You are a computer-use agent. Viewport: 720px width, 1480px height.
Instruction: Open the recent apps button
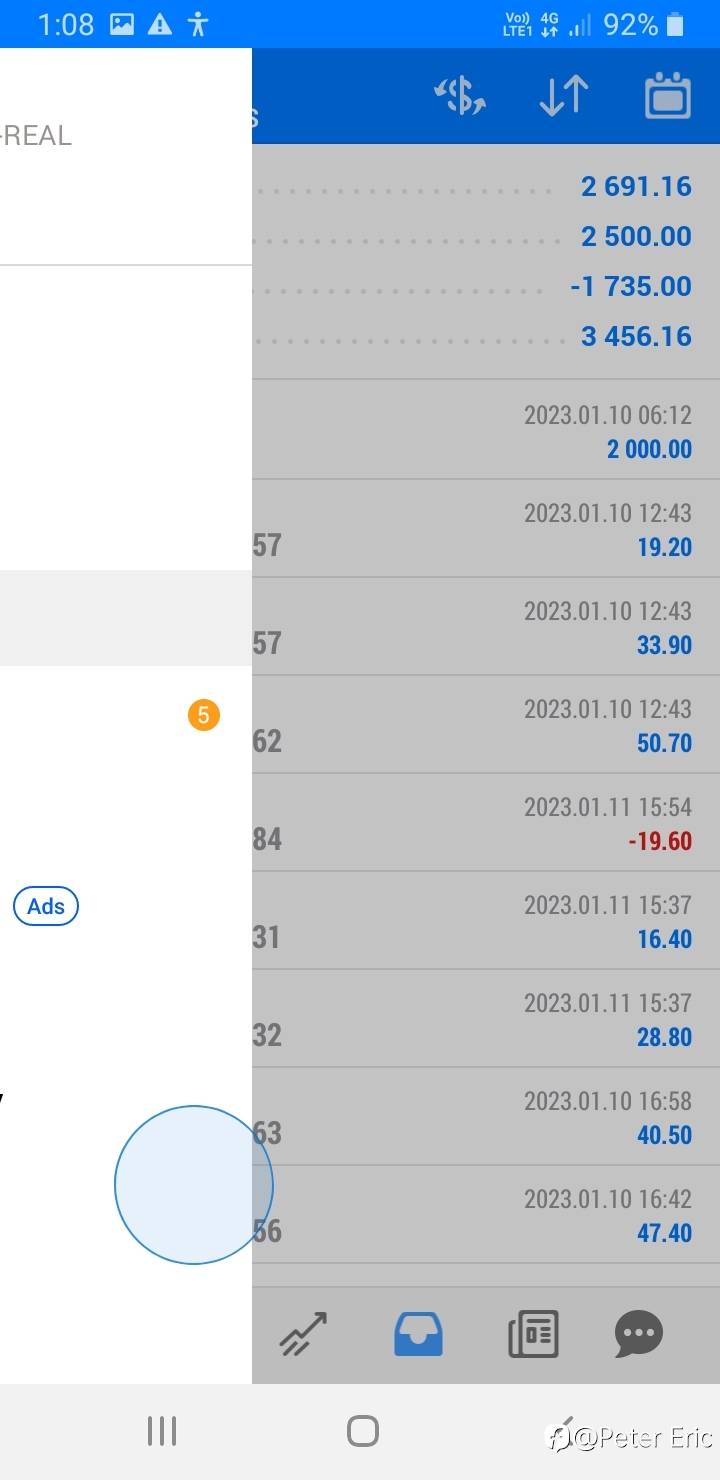[x=162, y=1431]
